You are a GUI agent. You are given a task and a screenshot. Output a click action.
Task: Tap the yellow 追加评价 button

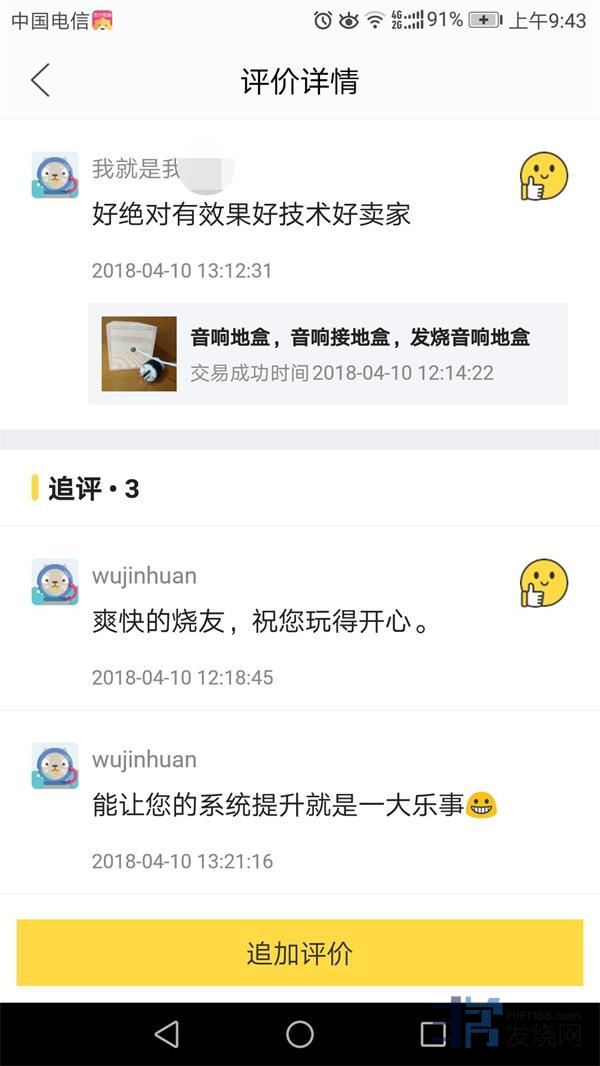[x=299, y=953]
